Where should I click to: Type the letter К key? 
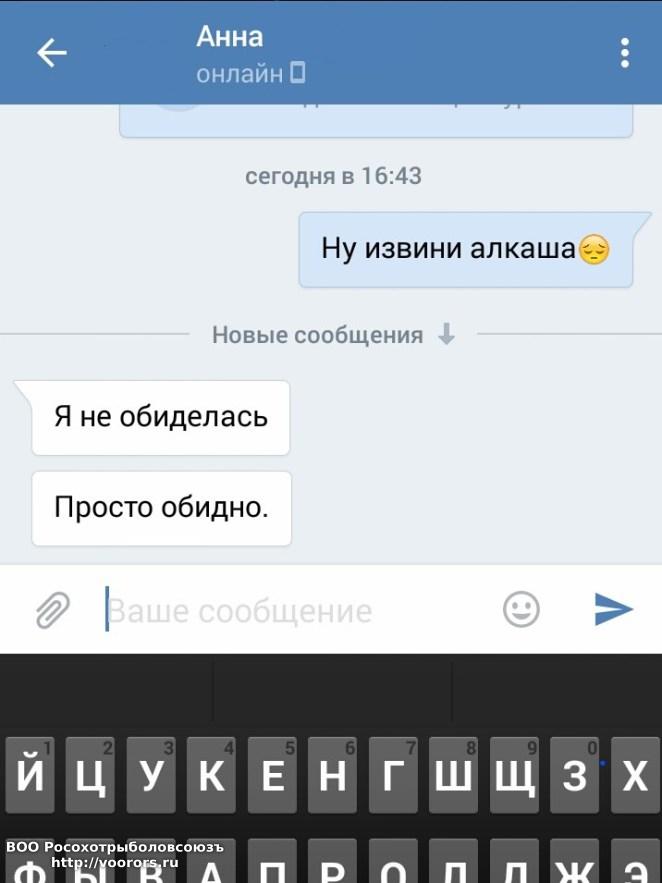(x=212, y=777)
